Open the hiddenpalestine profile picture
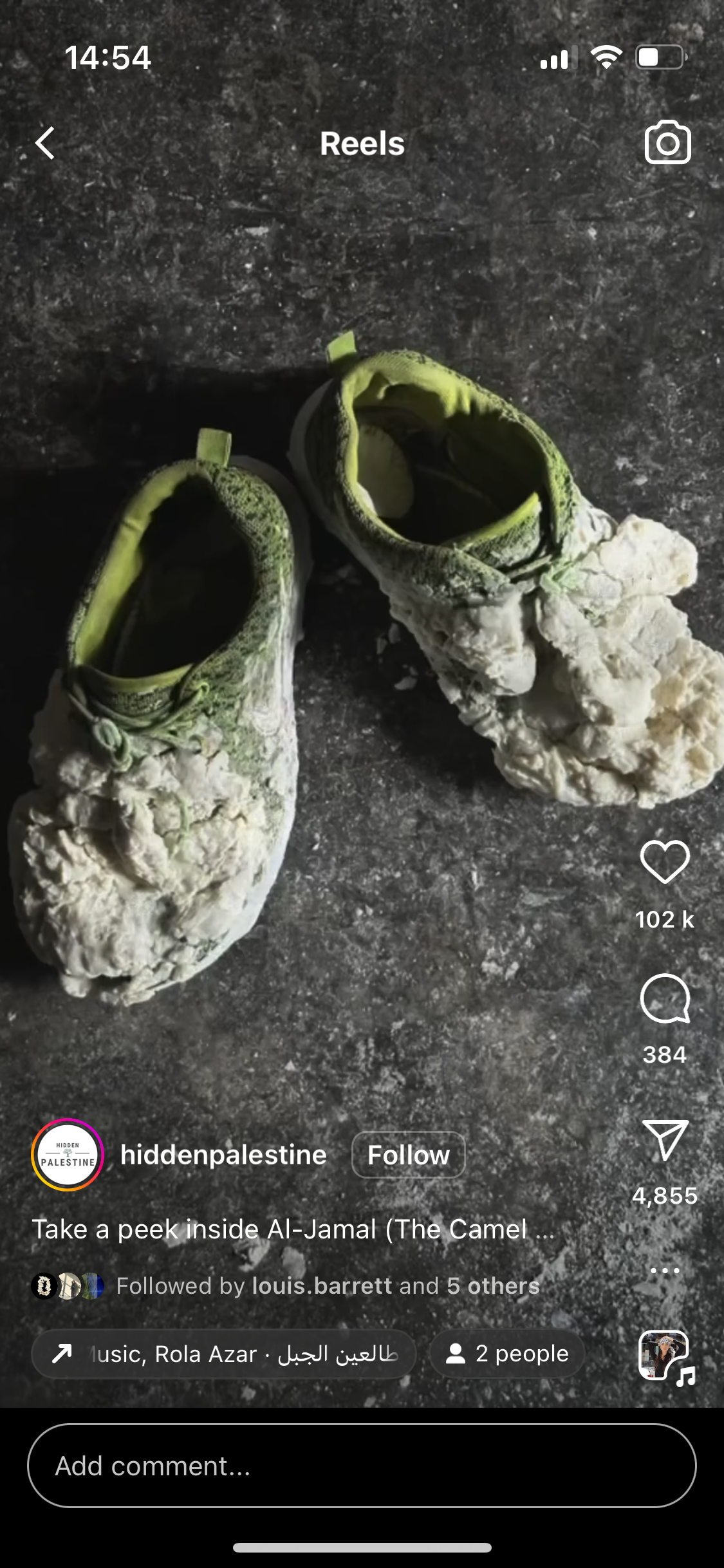 [68, 1155]
